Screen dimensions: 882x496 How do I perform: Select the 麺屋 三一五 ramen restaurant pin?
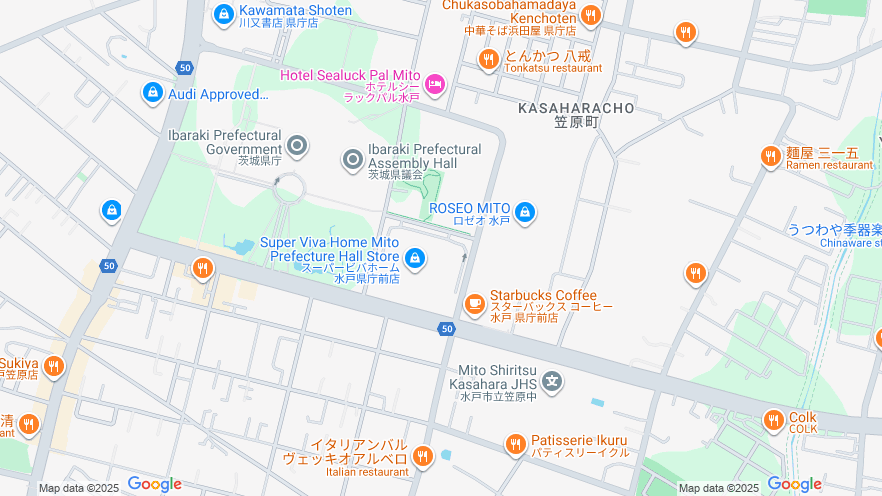tap(770, 156)
